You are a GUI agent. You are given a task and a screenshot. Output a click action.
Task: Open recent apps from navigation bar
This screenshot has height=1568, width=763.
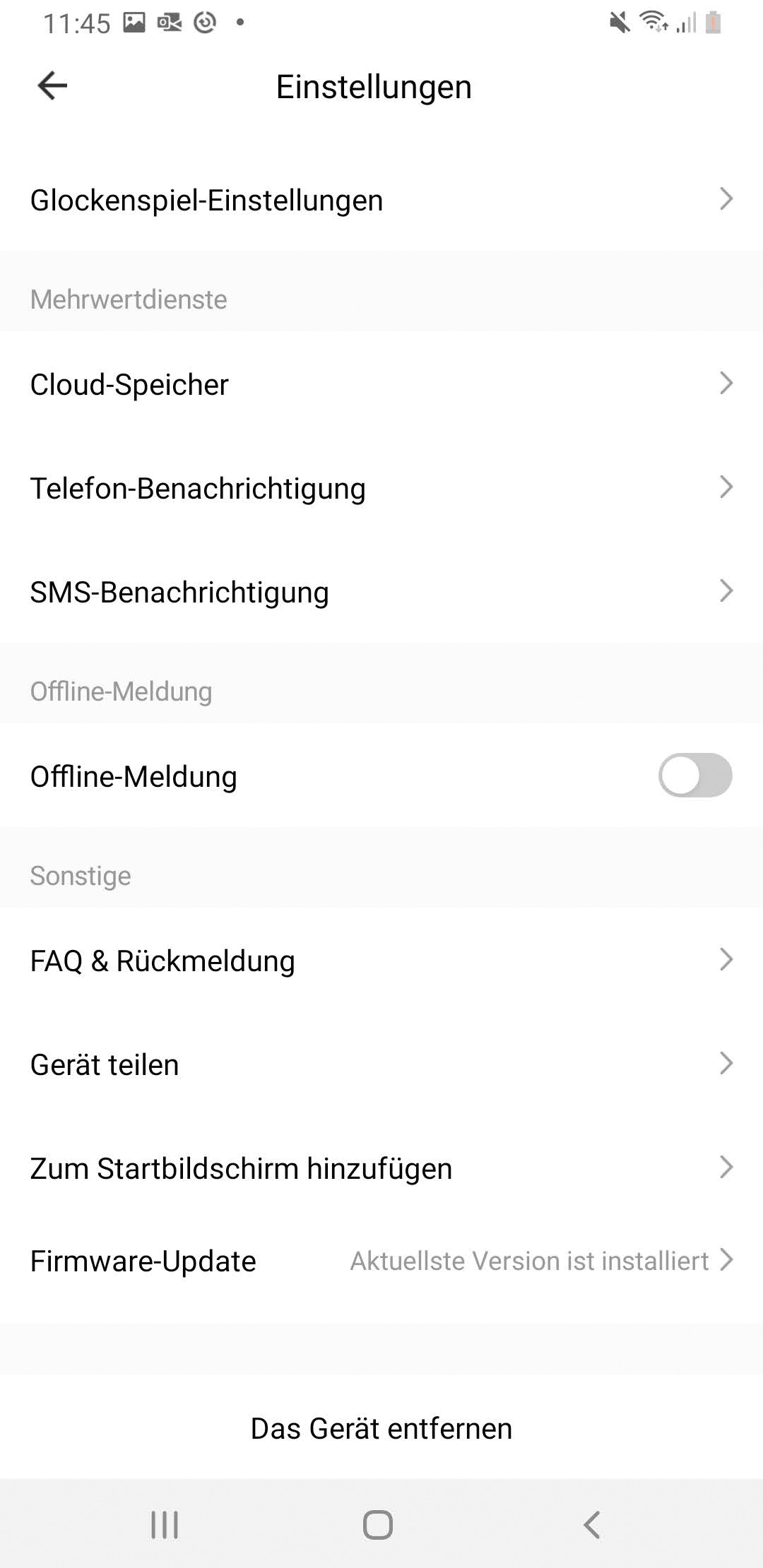(165, 1524)
